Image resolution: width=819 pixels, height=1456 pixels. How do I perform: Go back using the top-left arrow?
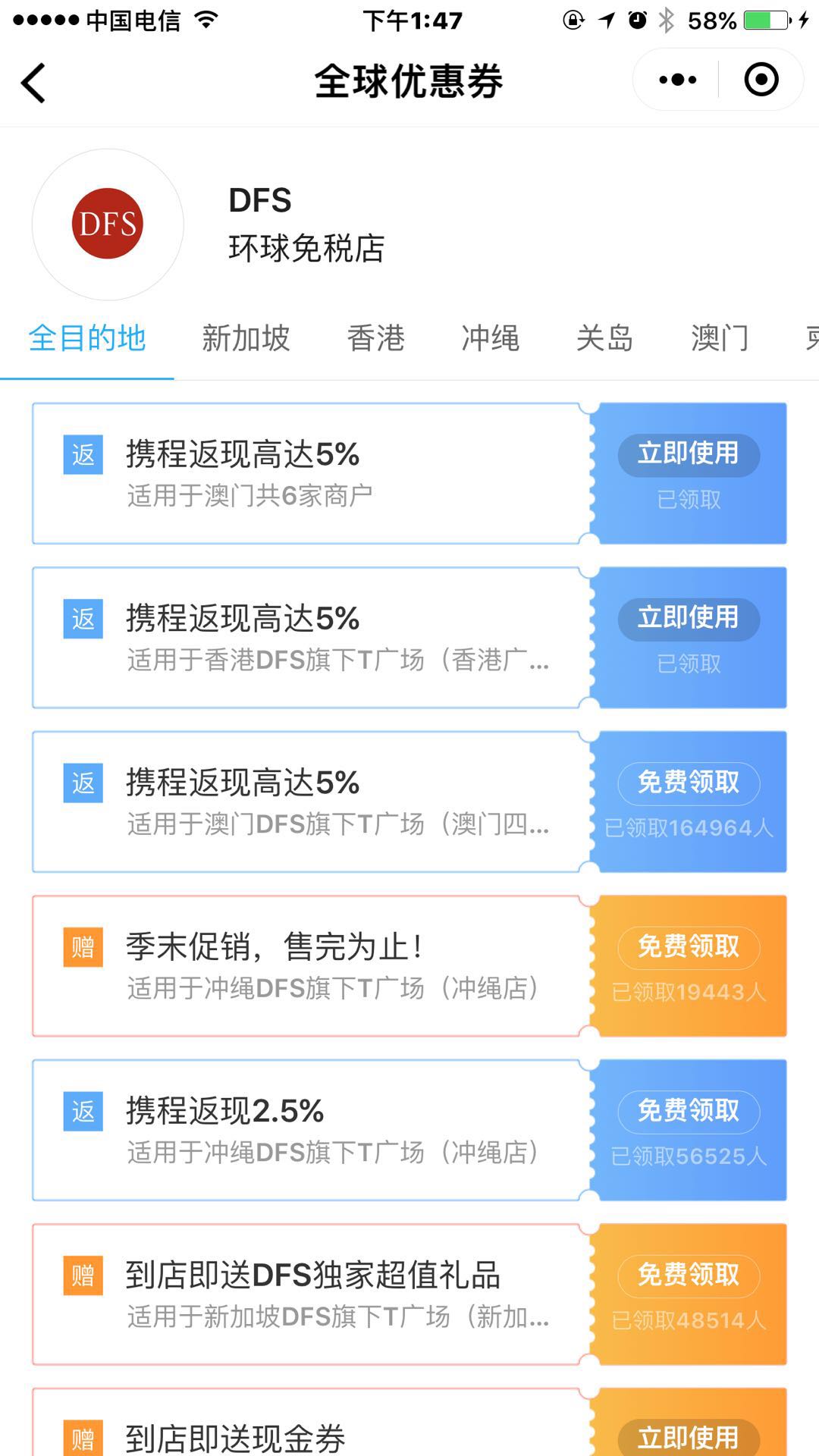pos(33,82)
